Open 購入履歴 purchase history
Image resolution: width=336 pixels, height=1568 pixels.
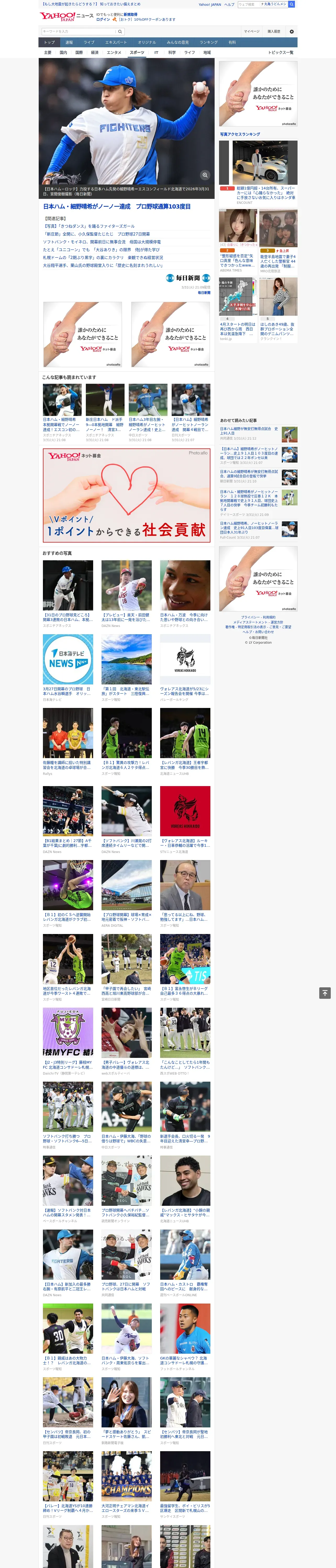click(x=274, y=32)
